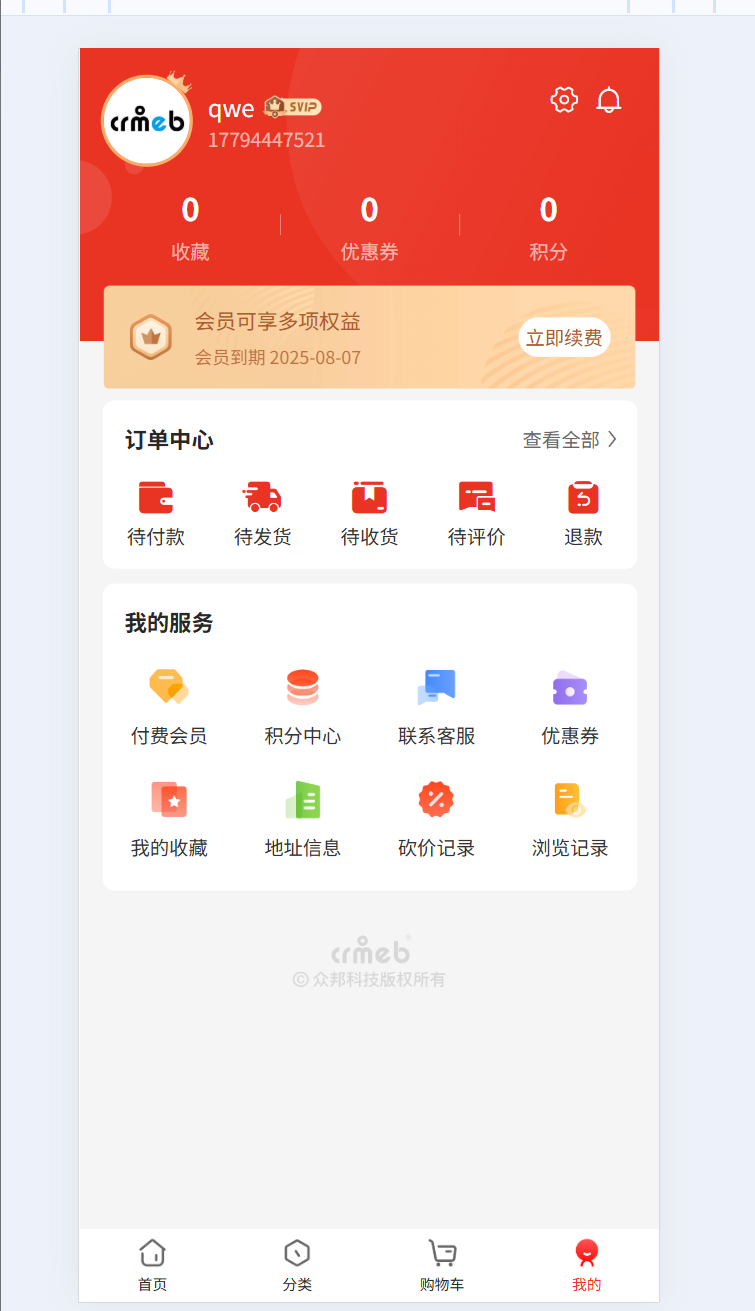This screenshot has height=1311, width=755.
Task: Tap the 立即续费 renew button
Action: pos(564,337)
